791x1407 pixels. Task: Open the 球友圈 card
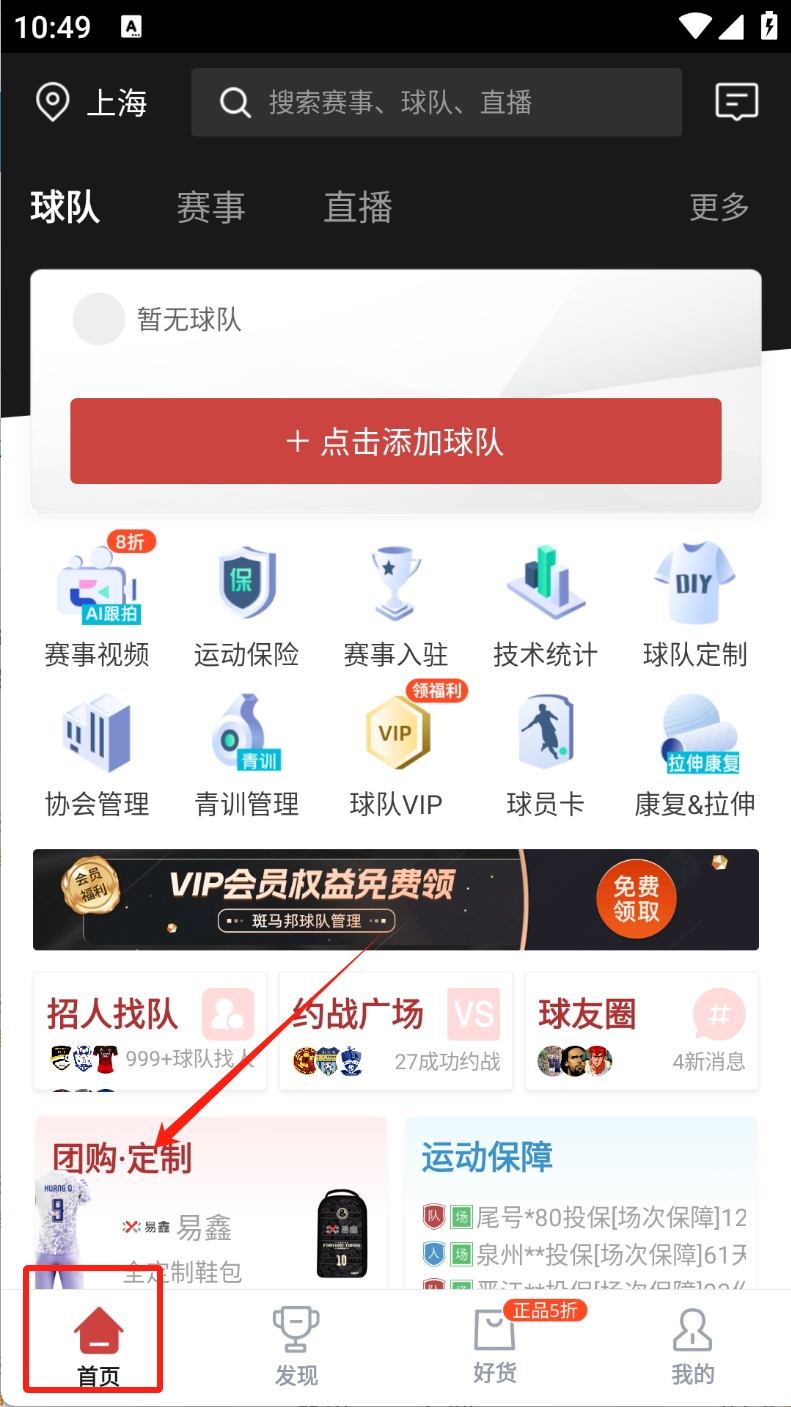click(x=641, y=1031)
